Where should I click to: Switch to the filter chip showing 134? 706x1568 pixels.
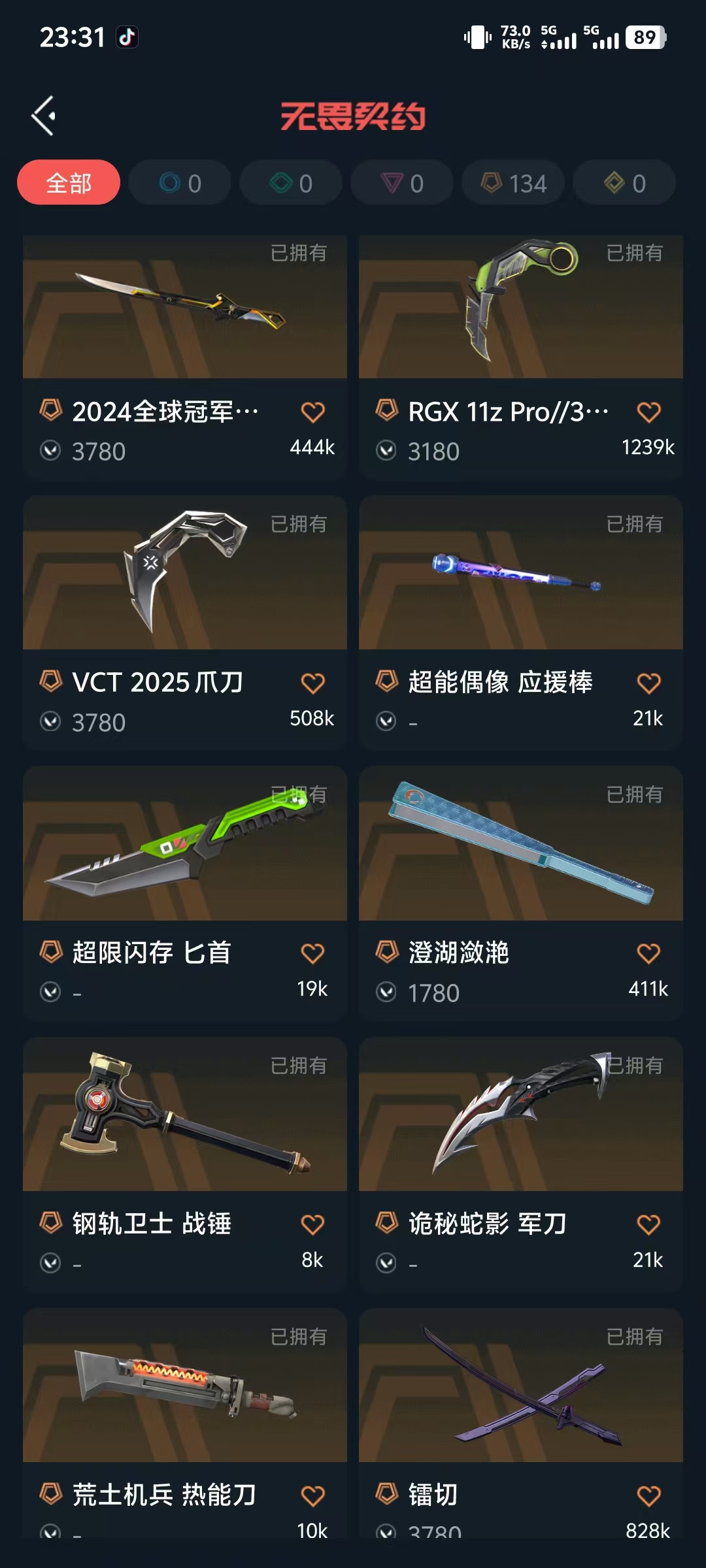click(513, 183)
